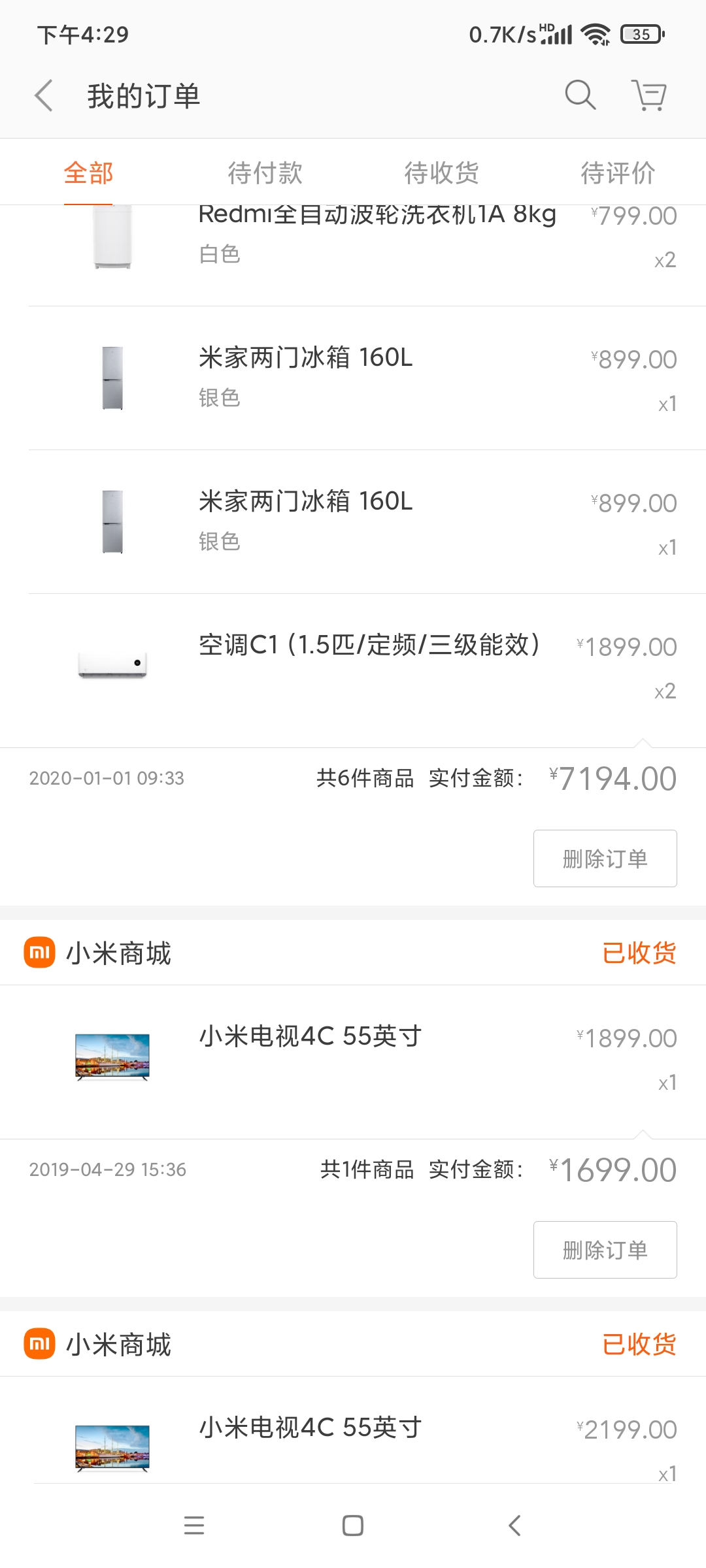The image size is (706, 1568).
Task: Open the order search icon
Action: click(x=580, y=95)
